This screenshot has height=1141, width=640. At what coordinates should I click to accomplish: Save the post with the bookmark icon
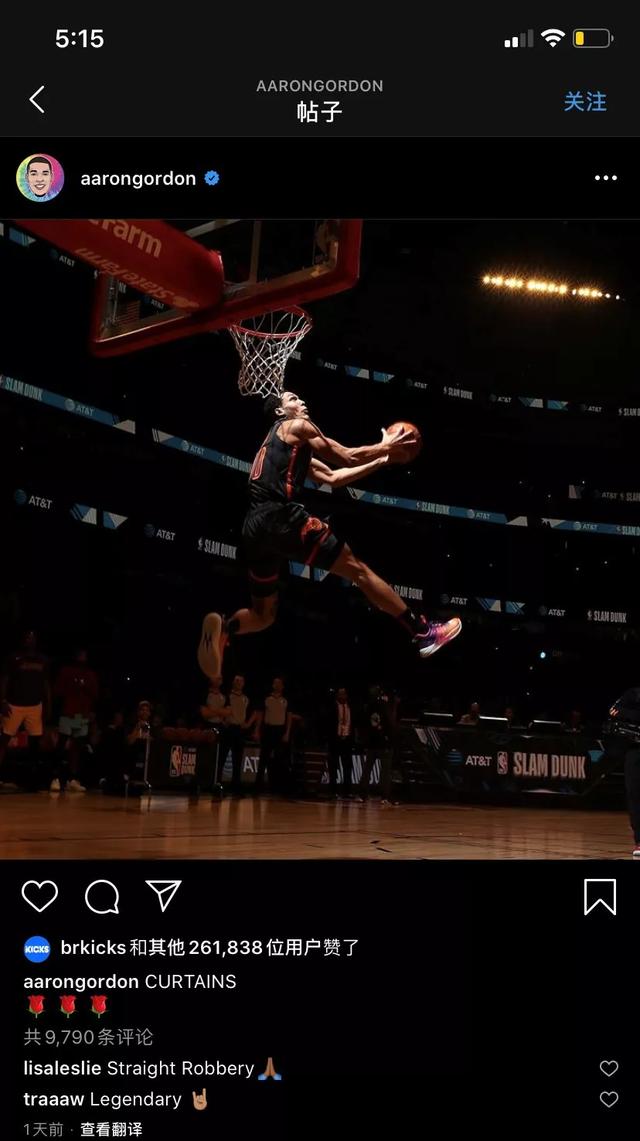coord(599,896)
